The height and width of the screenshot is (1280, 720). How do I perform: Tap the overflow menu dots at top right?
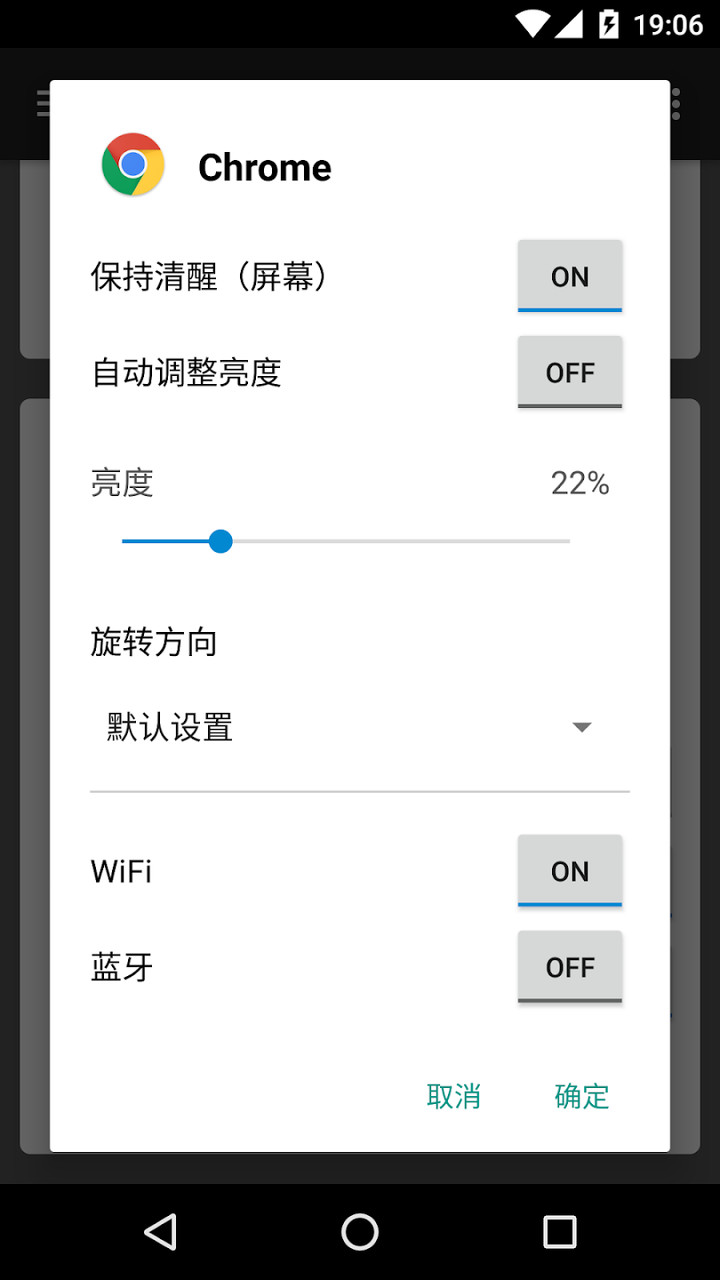coord(676,103)
